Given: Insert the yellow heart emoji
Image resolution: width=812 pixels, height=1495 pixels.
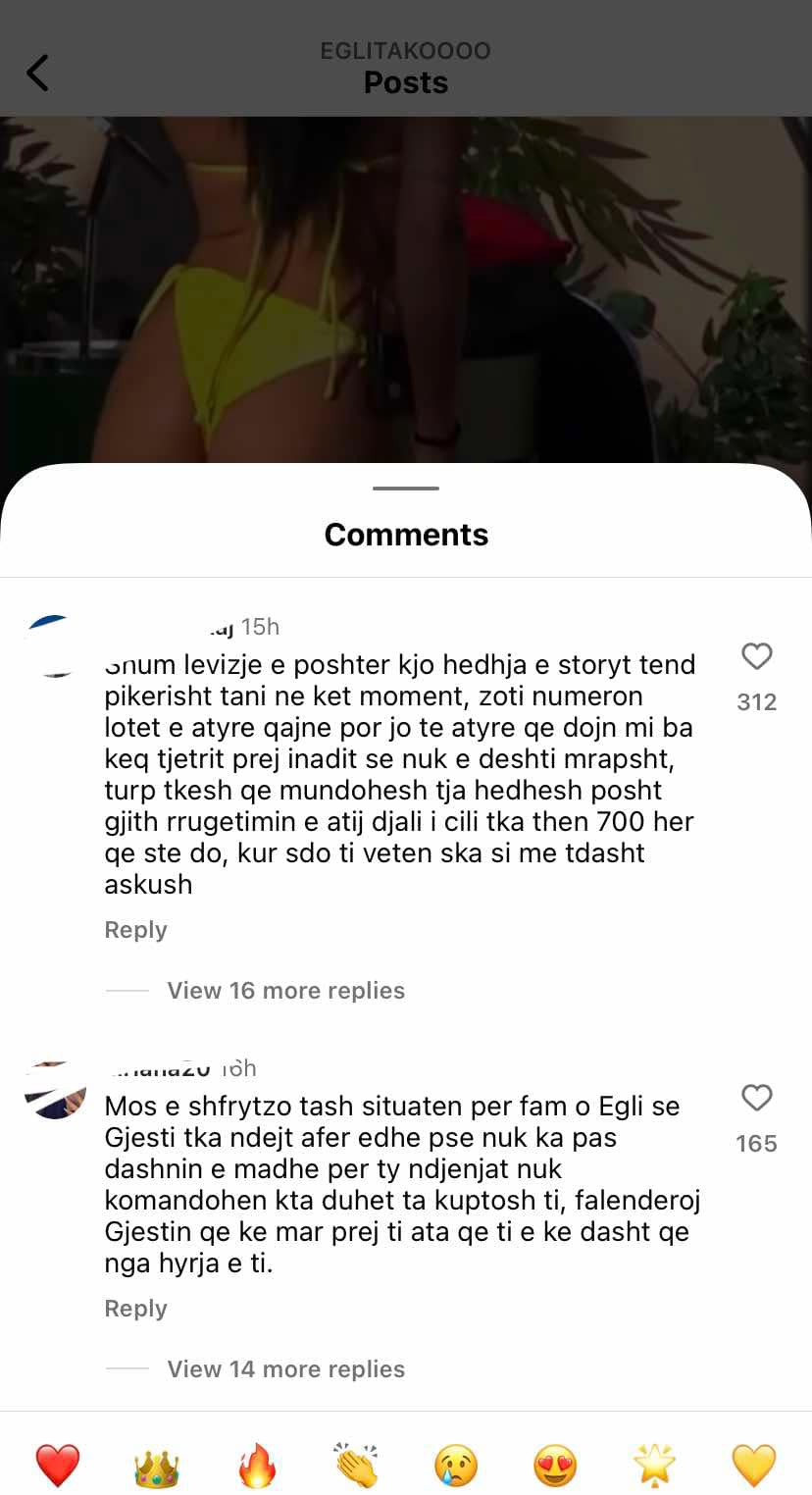Looking at the screenshot, I should 753,1466.
